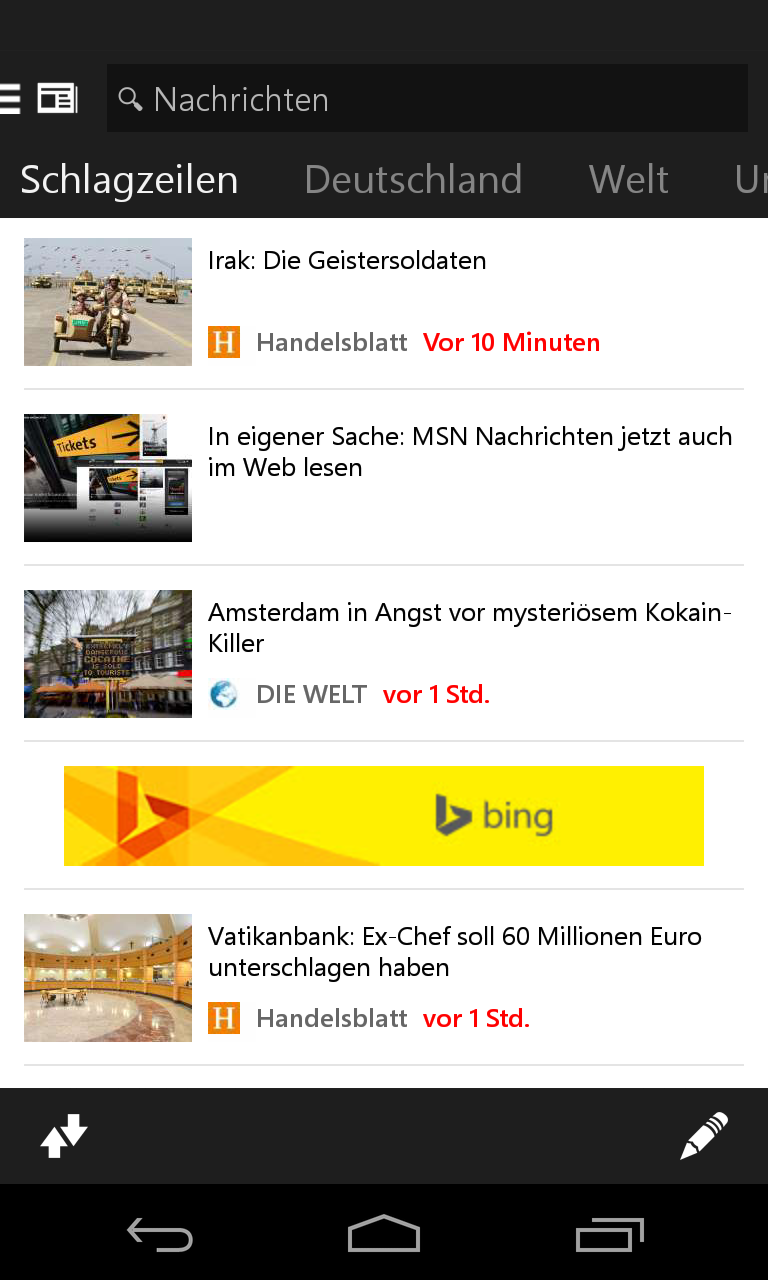
Task: Open the hamburger menu drawer
Action: (x=10, y=99)
